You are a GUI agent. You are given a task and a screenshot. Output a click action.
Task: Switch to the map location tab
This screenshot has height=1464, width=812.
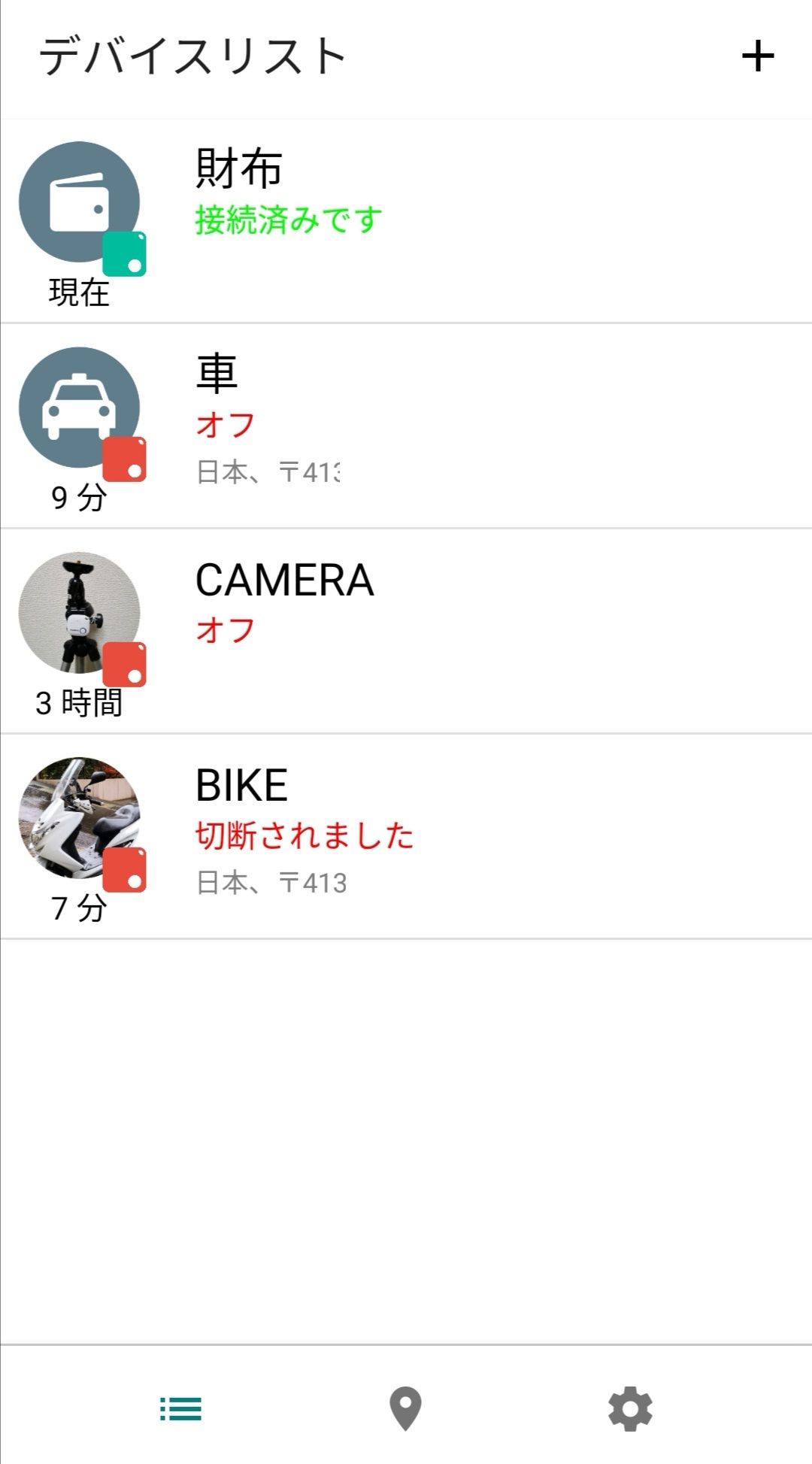tap(405, 1408)
